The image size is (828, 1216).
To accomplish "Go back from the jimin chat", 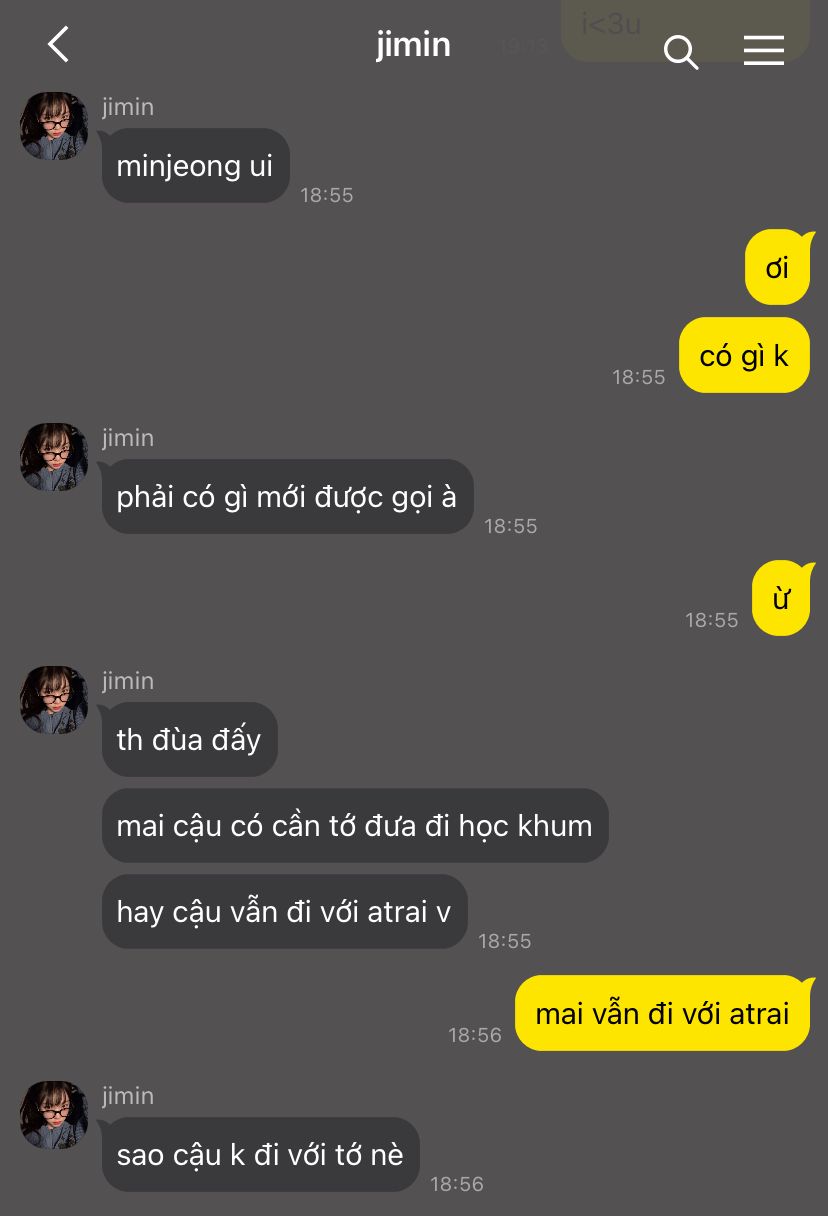I will [x=59, y=45].
